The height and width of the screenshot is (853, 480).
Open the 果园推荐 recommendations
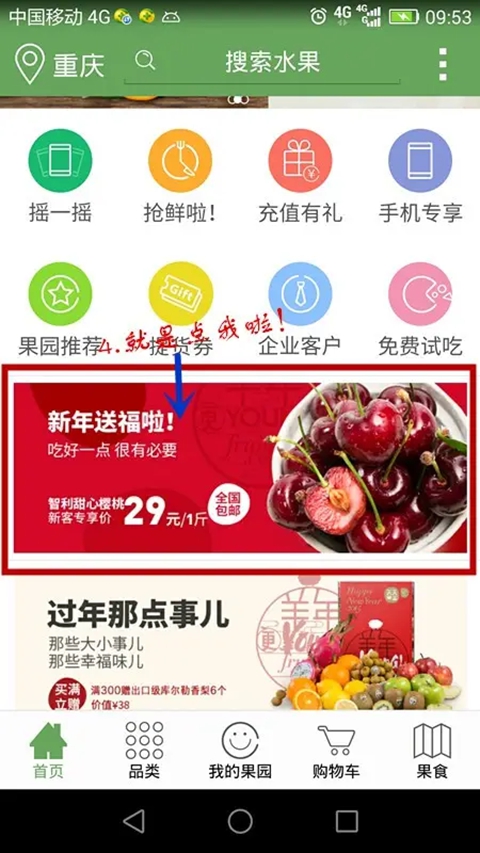60,309
